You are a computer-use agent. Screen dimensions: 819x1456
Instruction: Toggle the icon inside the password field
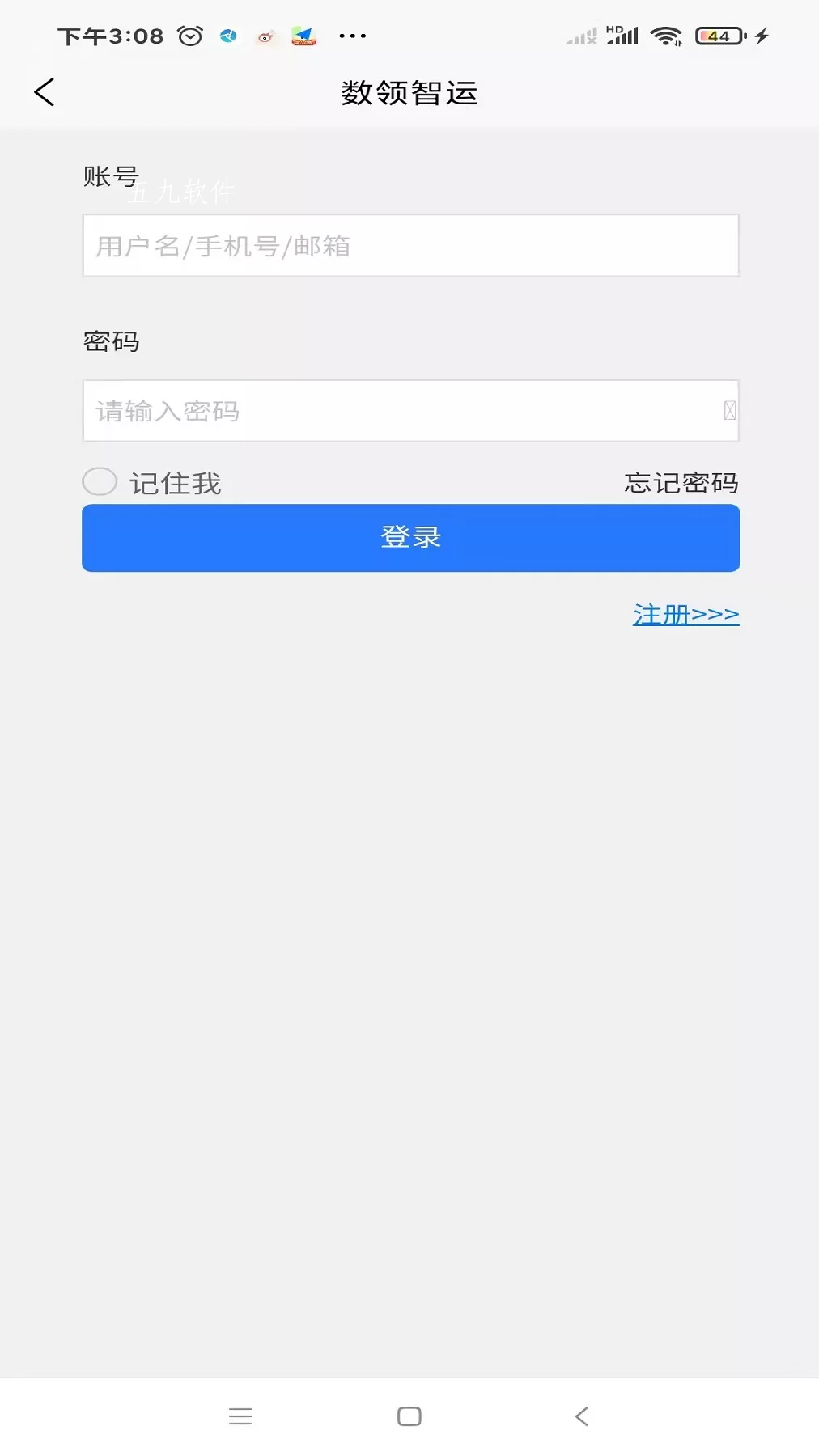(729, 411)
